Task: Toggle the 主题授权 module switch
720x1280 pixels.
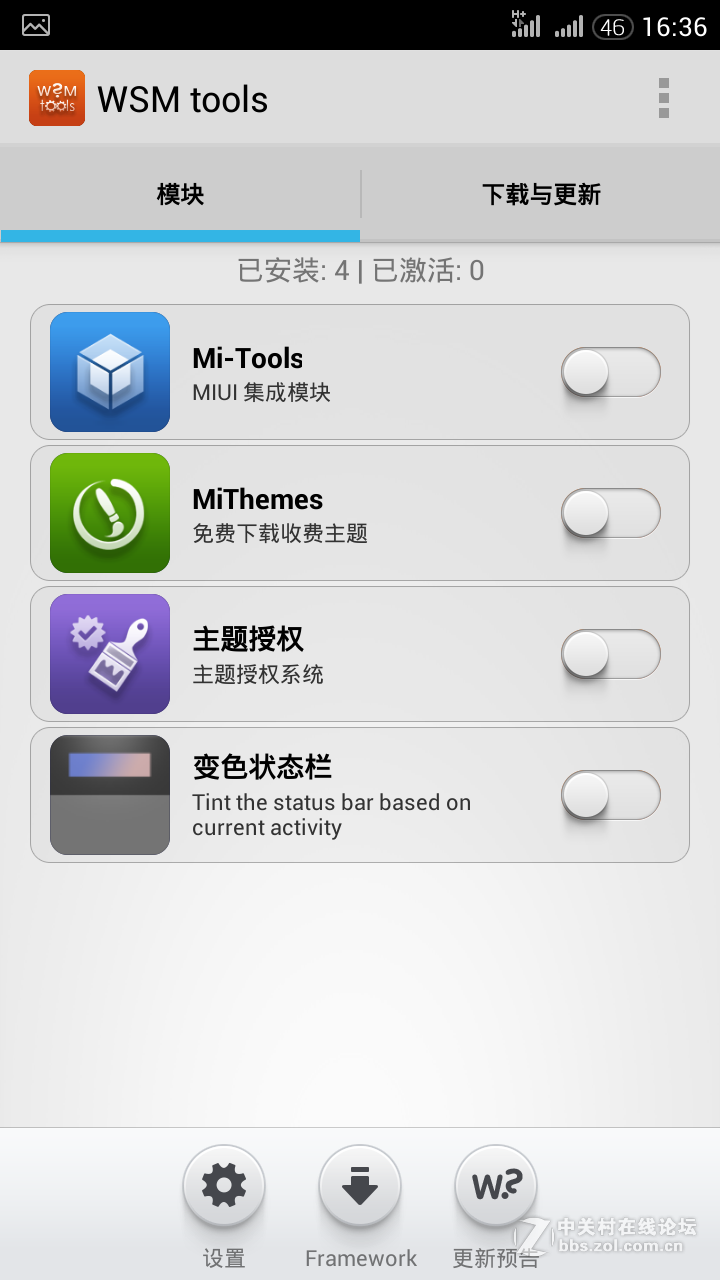Action: pyautogui.click(x=610, y=653)
